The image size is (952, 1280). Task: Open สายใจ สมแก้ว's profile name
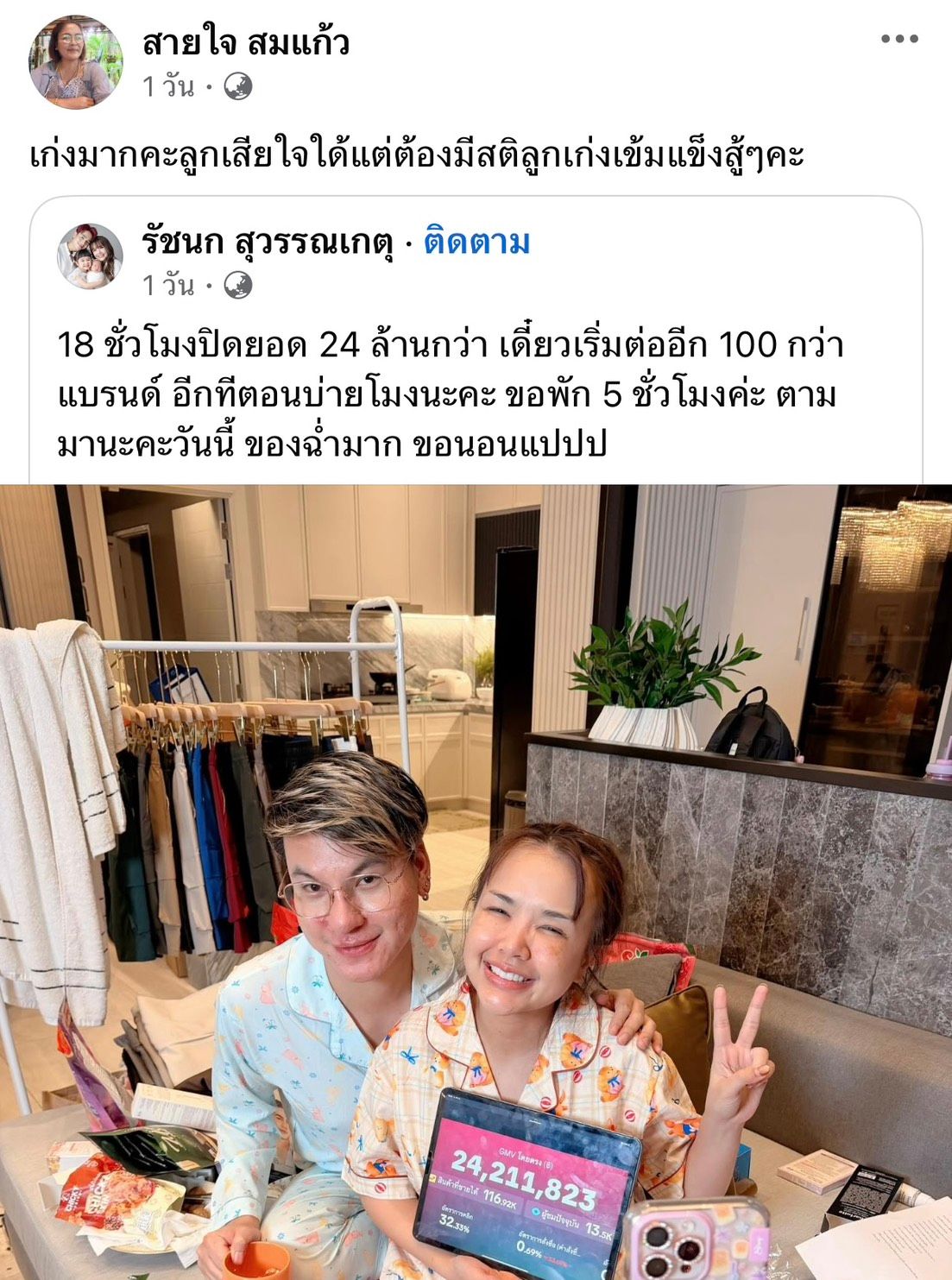click(245, 42)
